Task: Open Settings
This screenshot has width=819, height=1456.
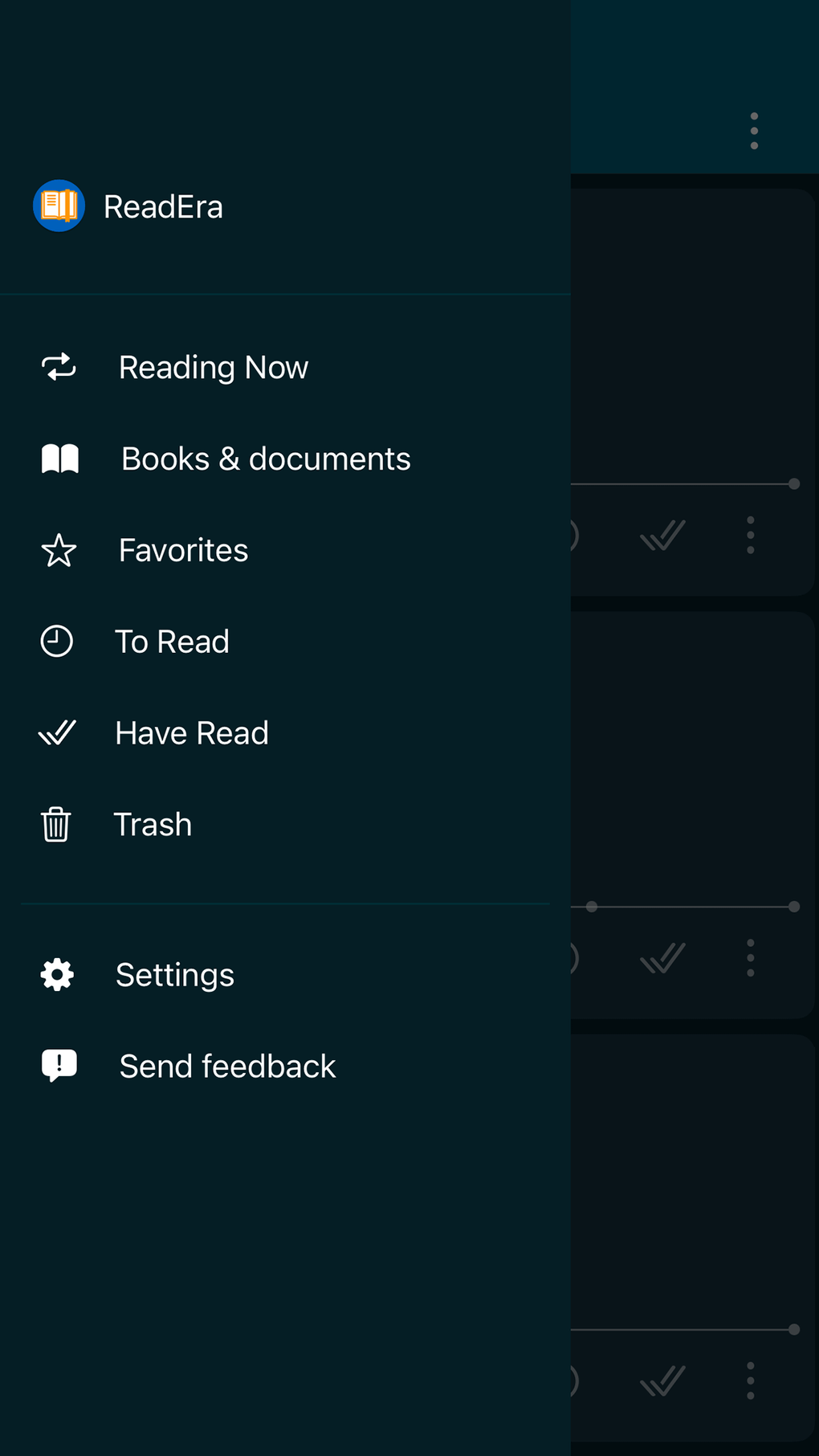Action: tap(174, 975)
